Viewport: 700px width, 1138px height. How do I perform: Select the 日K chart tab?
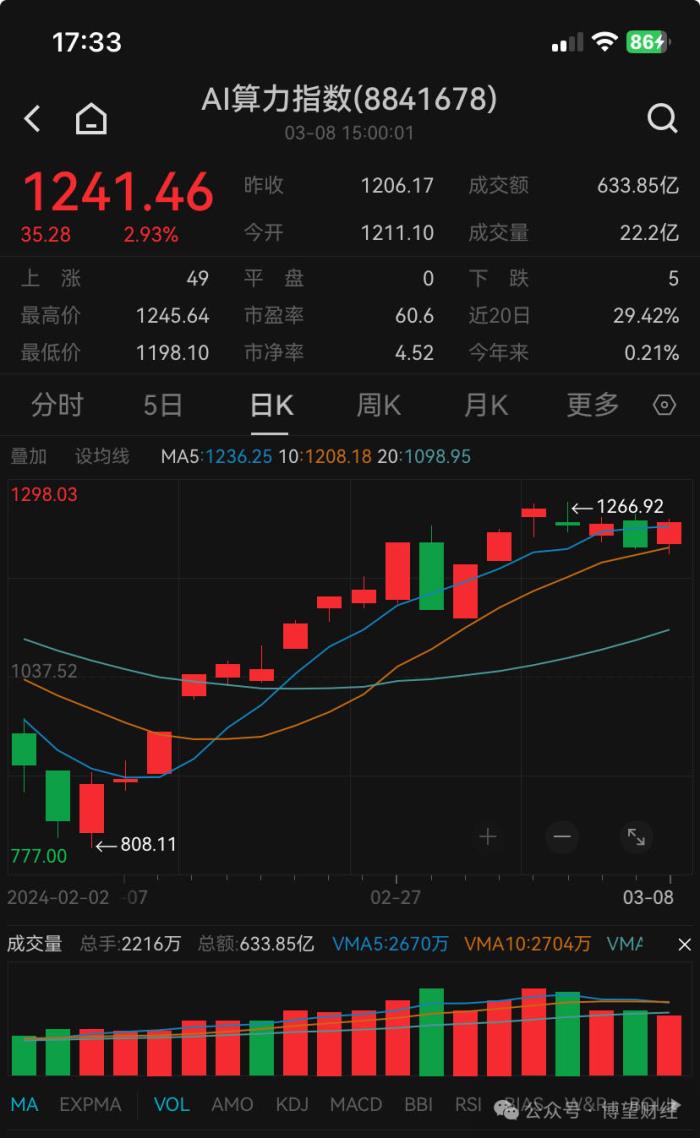[x=271, y=405]
